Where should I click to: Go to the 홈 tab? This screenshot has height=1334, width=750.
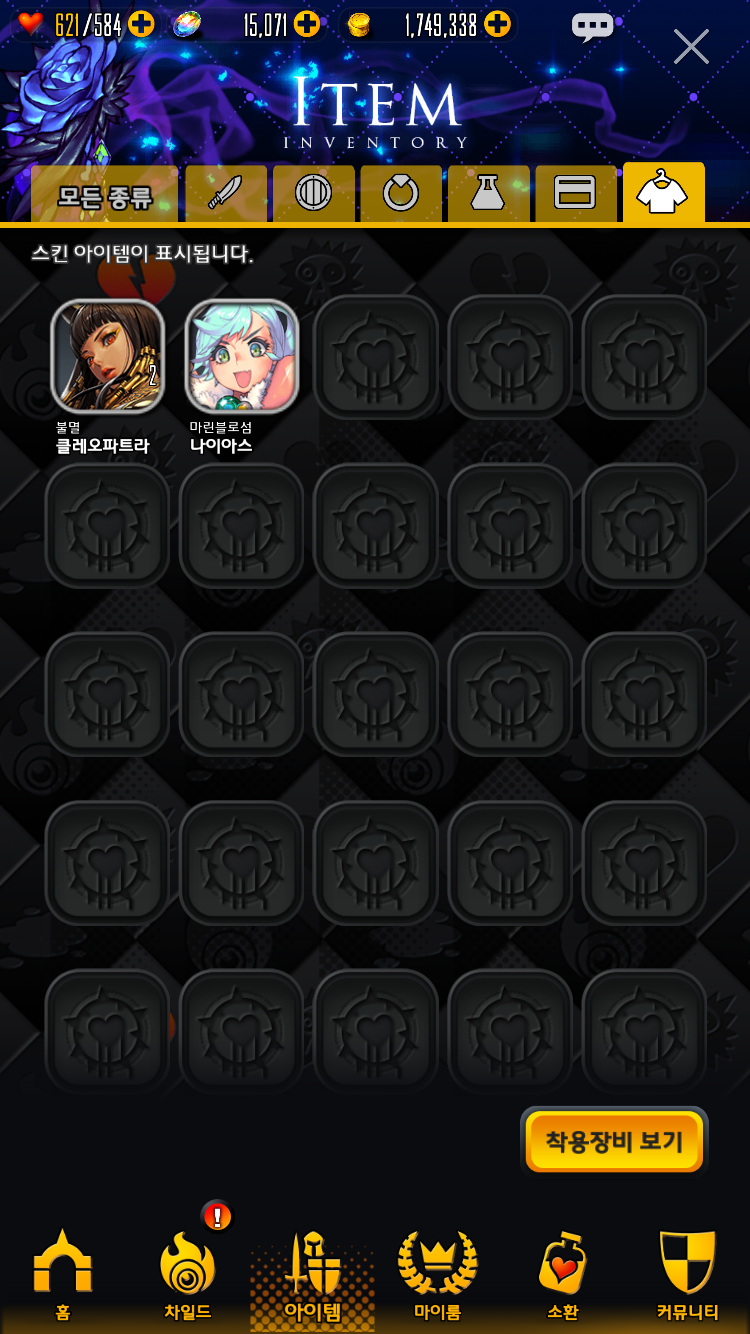62,1275
